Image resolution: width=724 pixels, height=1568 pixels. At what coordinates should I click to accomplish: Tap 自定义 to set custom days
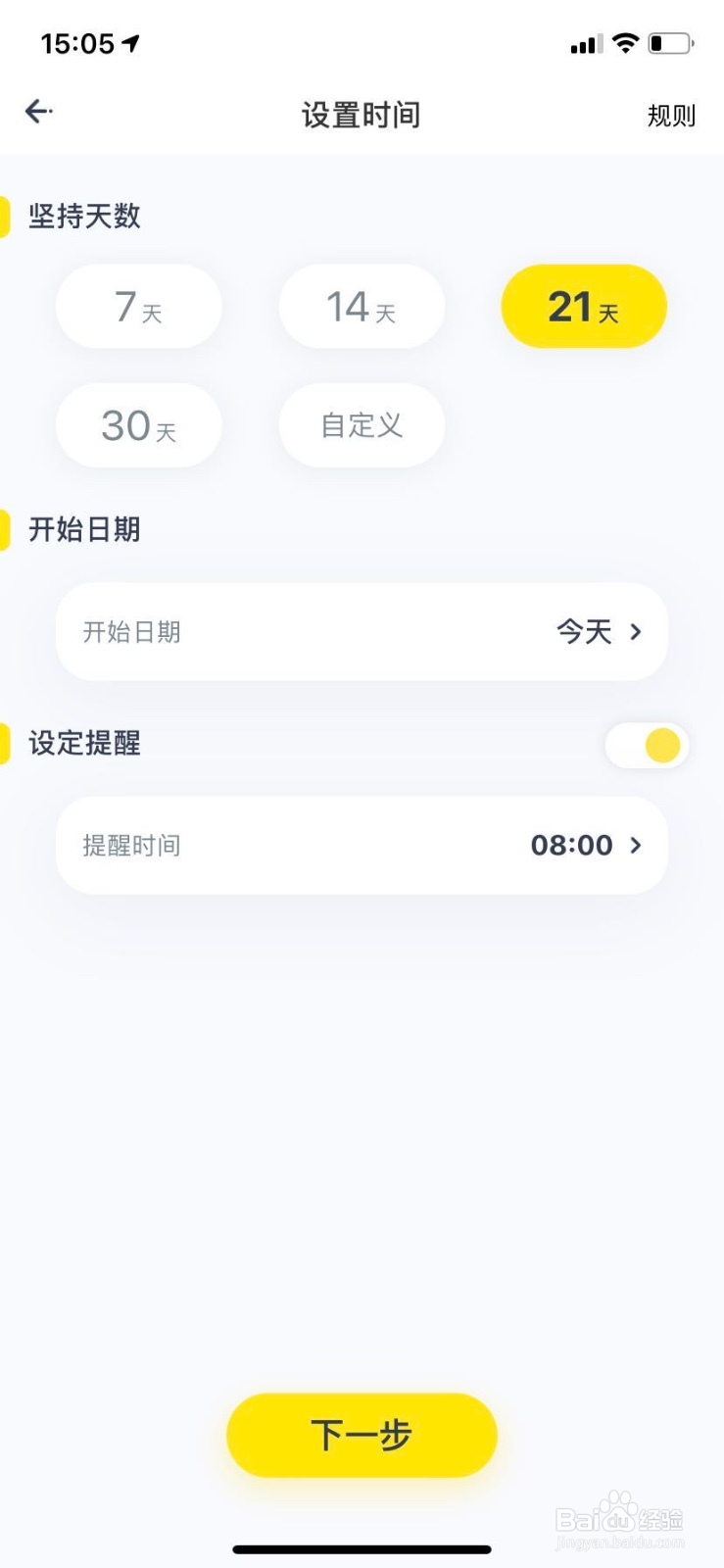(x=362, y=425)
